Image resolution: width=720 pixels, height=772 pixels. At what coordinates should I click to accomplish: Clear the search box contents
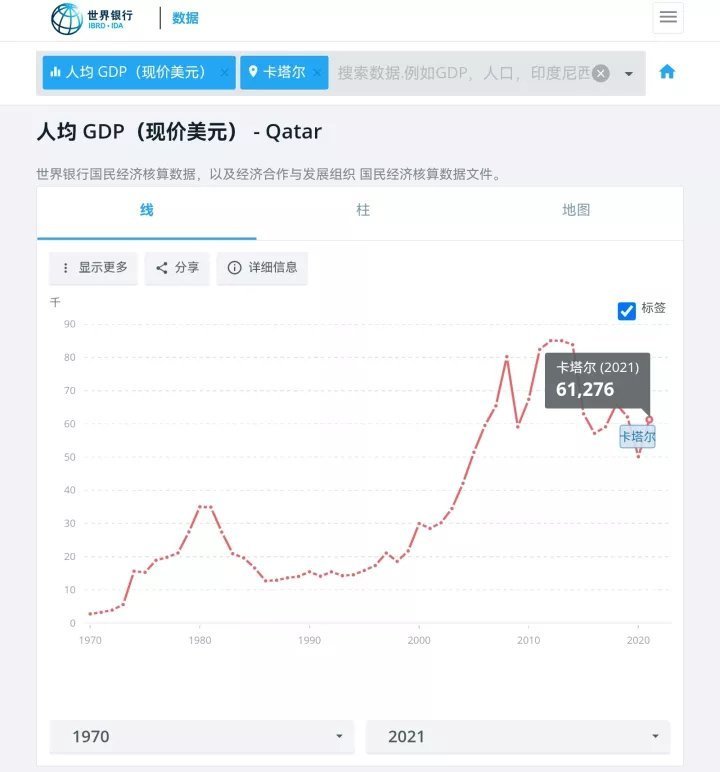600,73
